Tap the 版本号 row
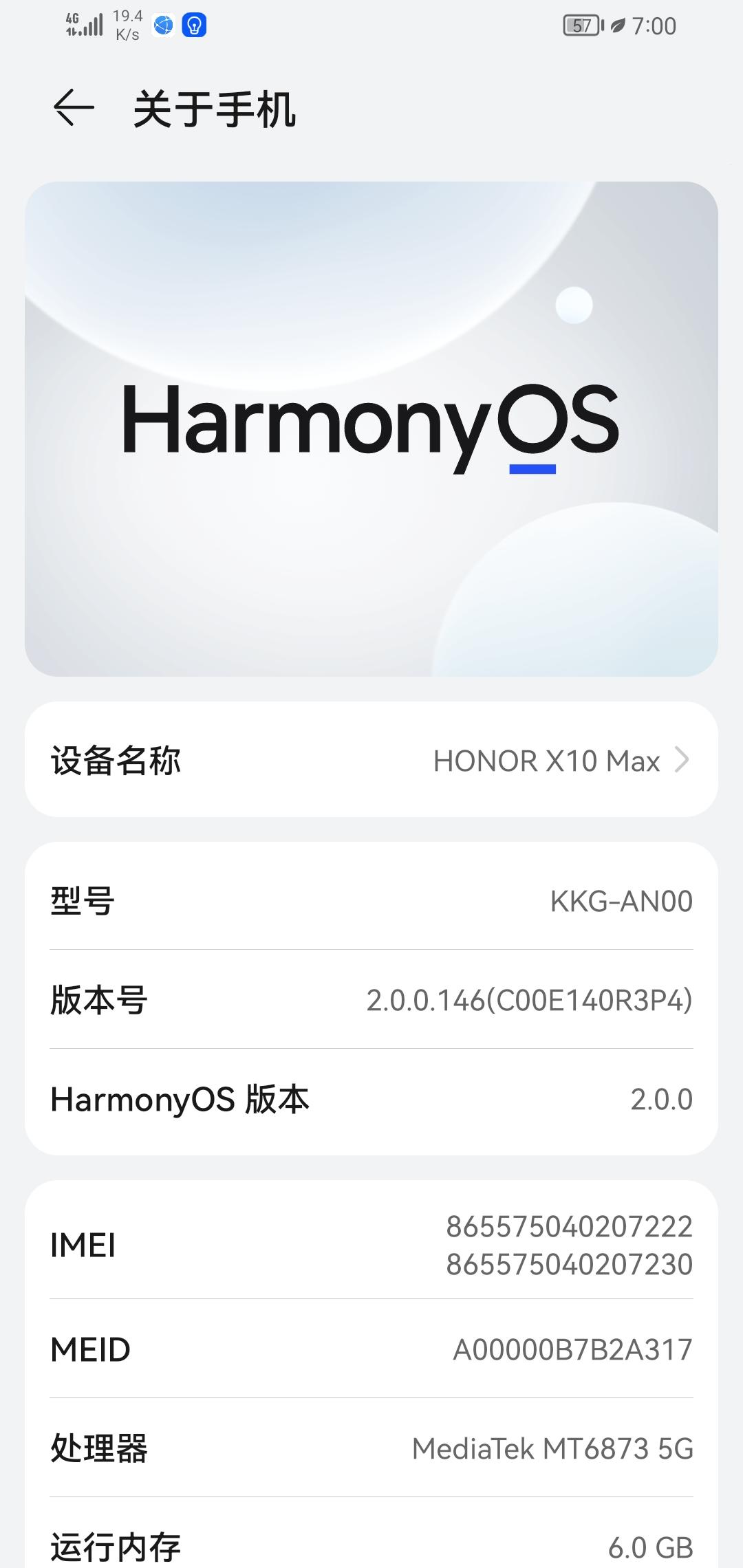 371,999
